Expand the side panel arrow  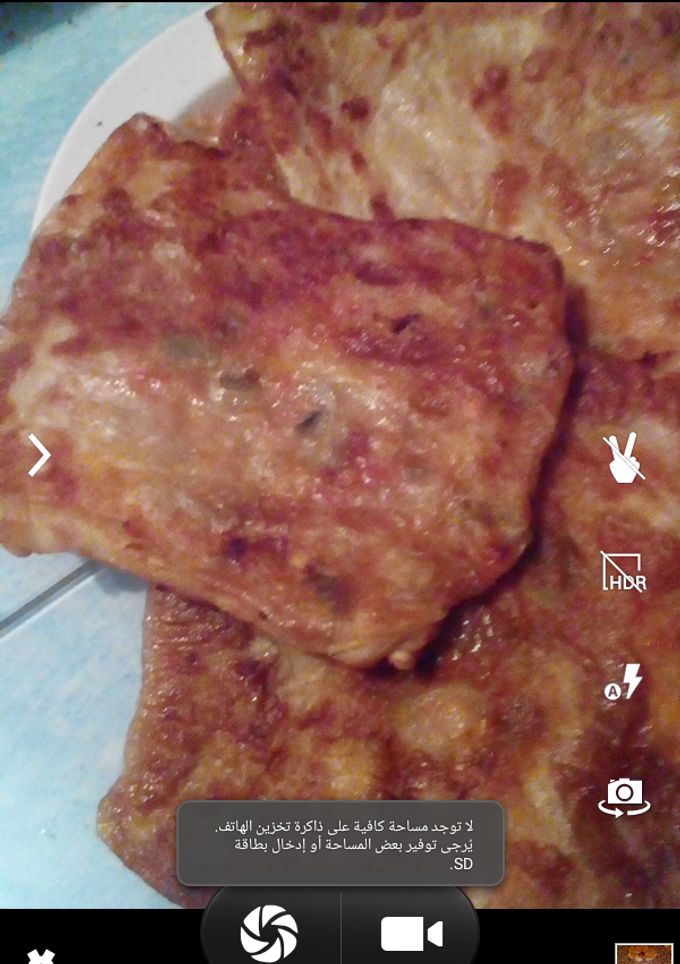coord(39,456)
